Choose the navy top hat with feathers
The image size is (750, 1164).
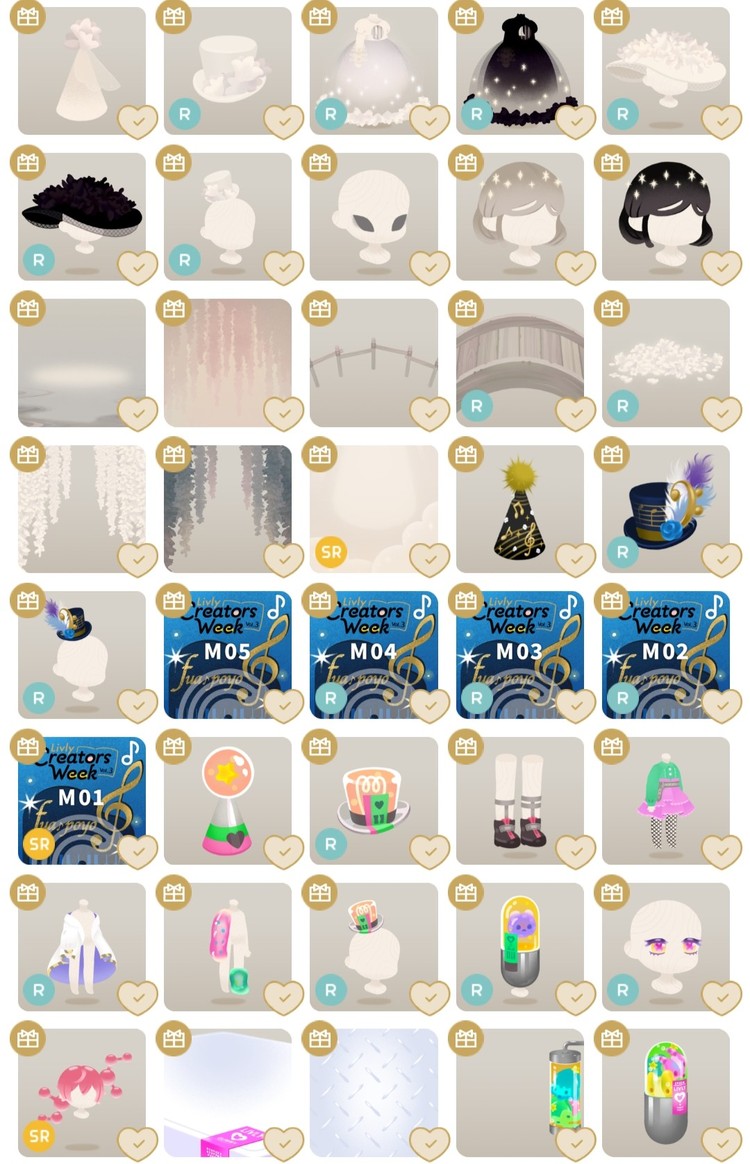[665, 508]
